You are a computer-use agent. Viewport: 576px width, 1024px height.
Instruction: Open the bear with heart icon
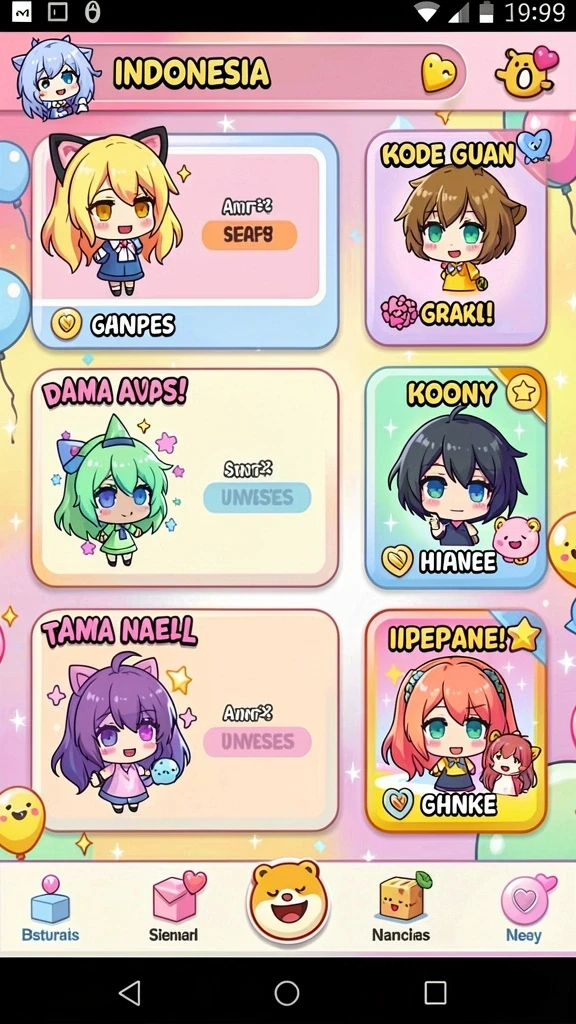527,72
